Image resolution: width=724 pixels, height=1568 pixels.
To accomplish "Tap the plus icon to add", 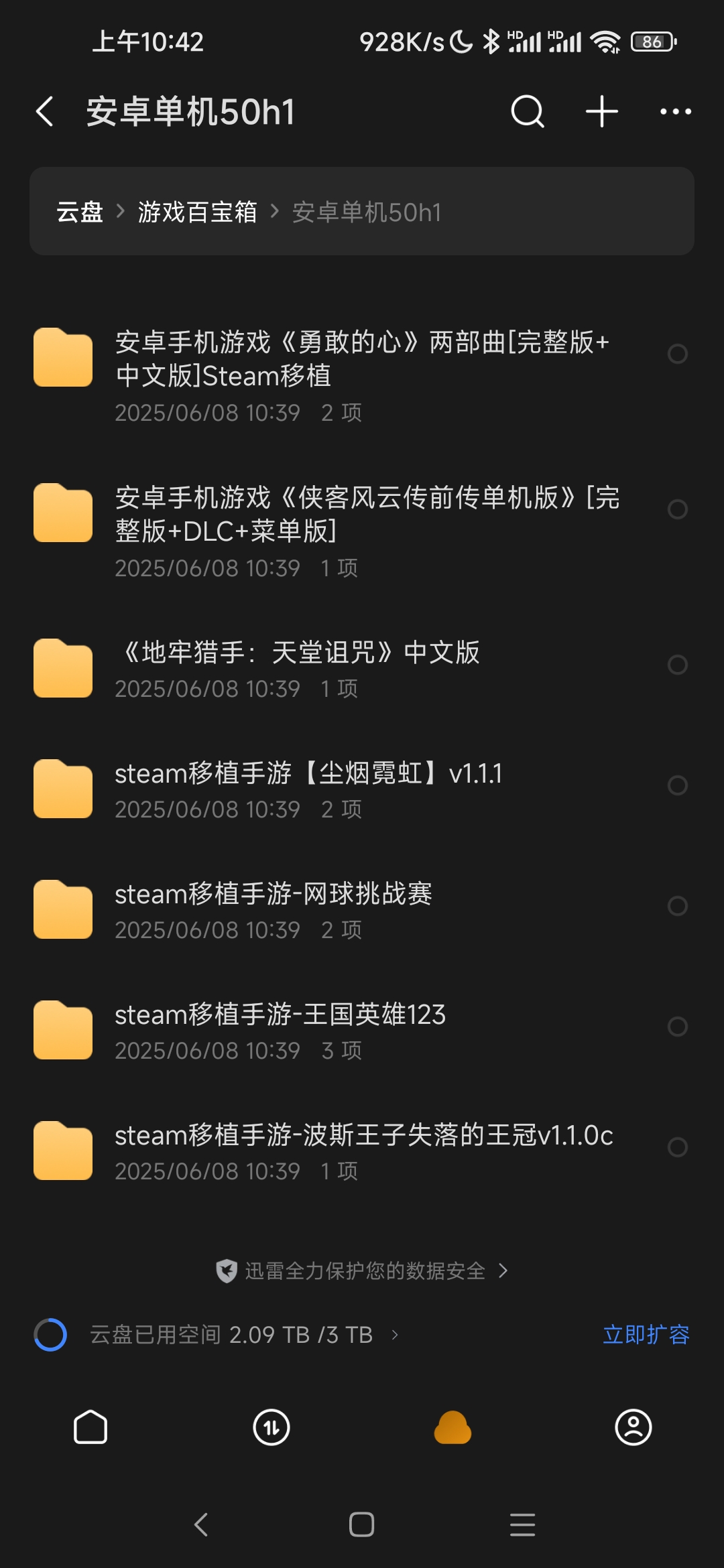I will (x=601, y=111).
